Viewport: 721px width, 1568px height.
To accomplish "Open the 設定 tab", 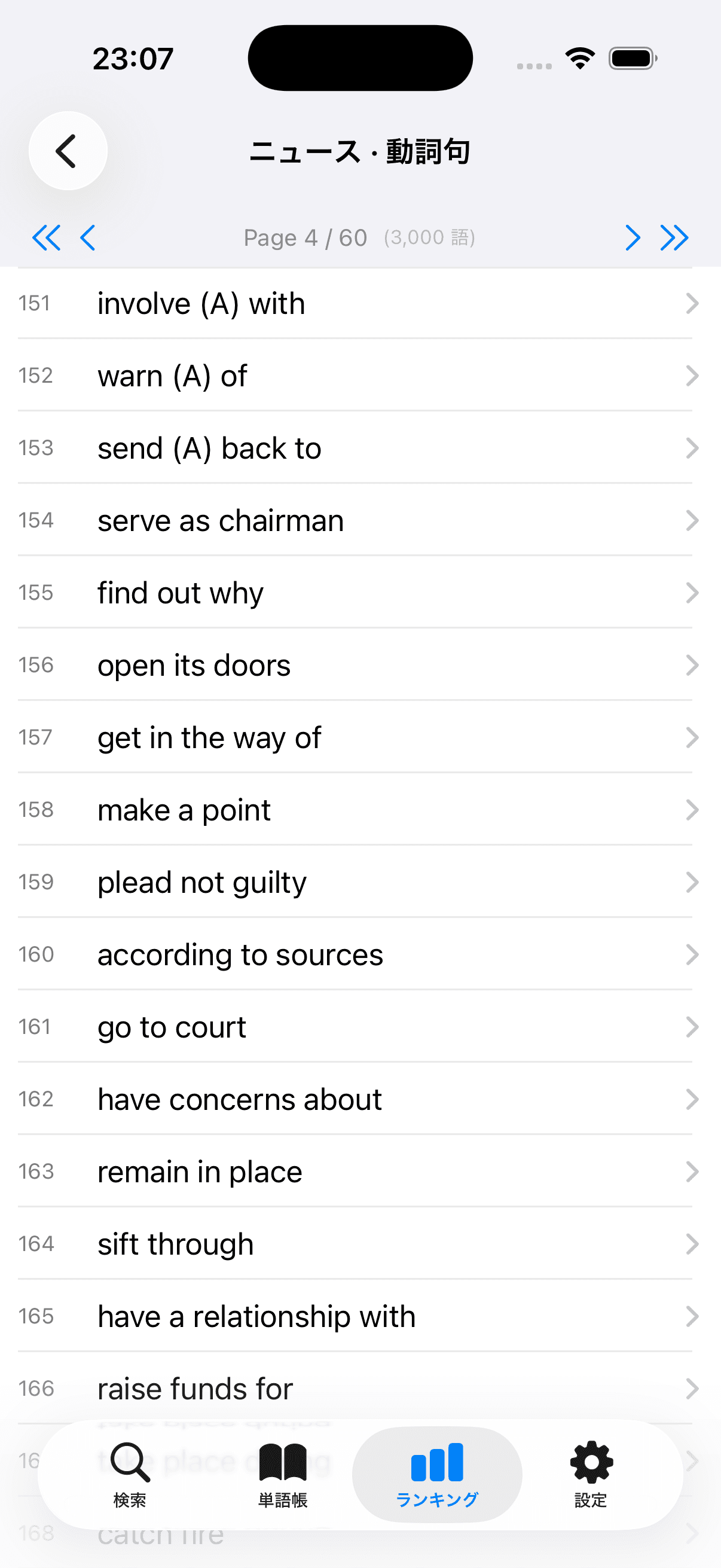I will click(x=591, y=1474).
